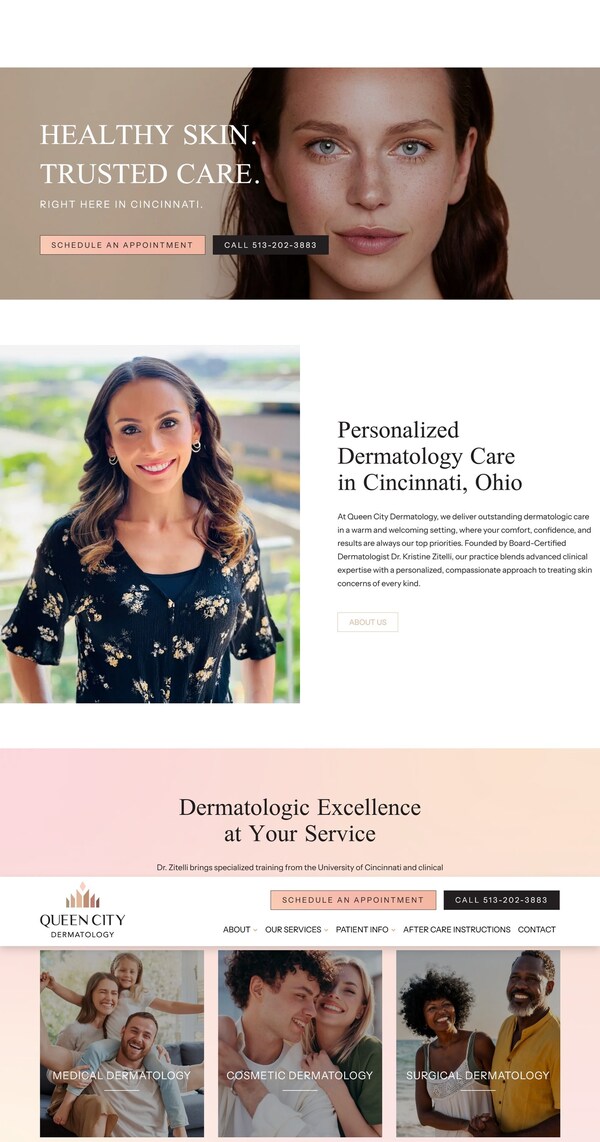Expand the About menu
The height and width of the screenshot is (1142, 600).
coord(239,930)
